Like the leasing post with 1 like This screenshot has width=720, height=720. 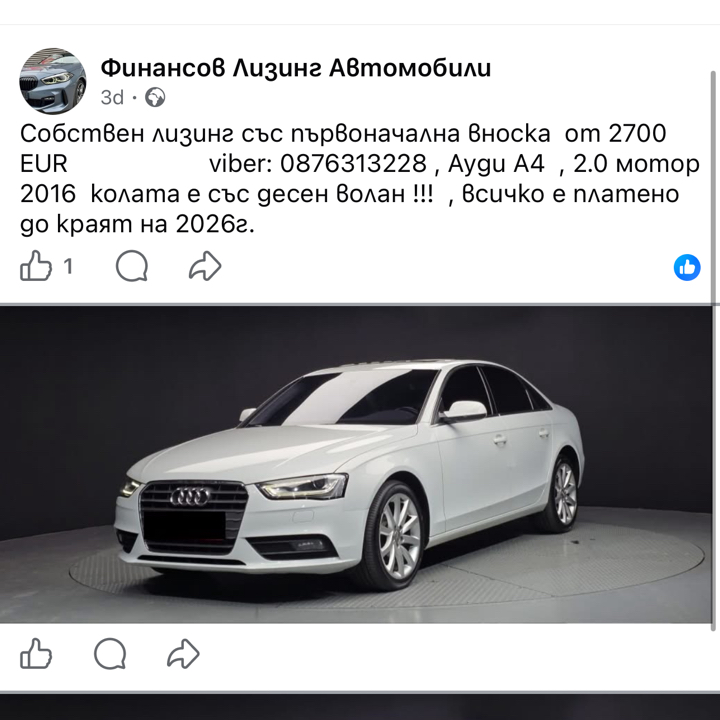36,266
